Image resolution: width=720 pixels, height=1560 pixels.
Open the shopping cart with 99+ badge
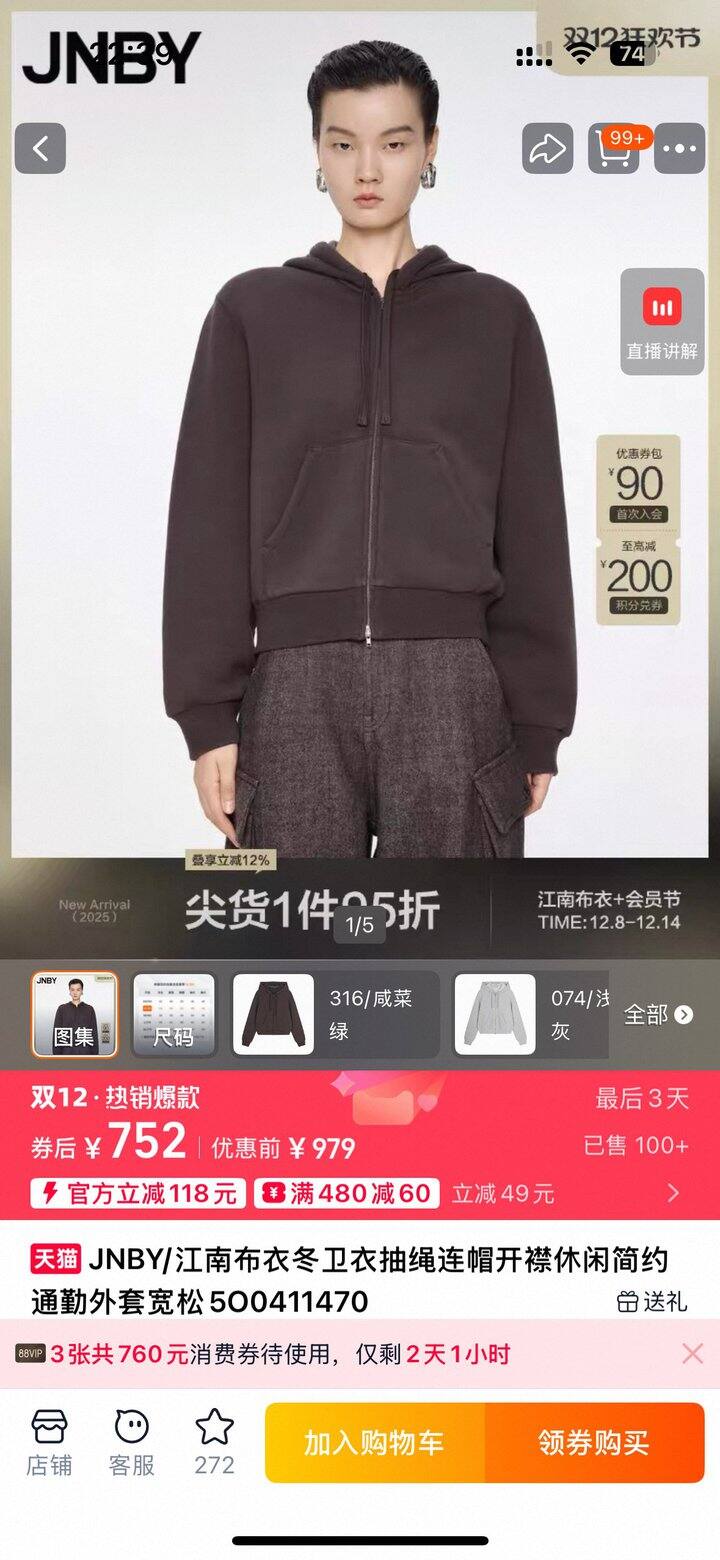pyautogui.click(x=614, y=149)
